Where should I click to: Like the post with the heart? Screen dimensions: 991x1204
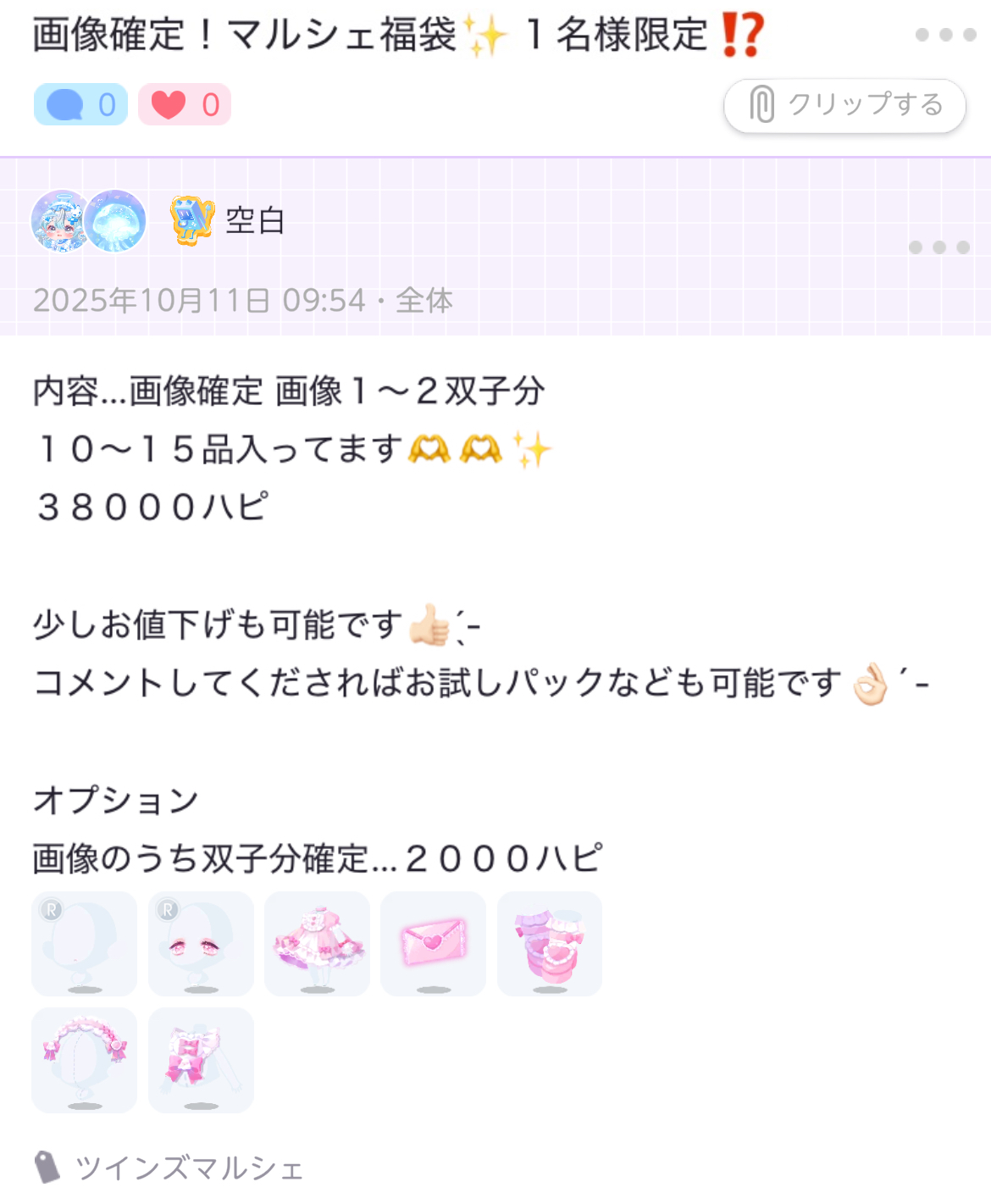[185, 104]
